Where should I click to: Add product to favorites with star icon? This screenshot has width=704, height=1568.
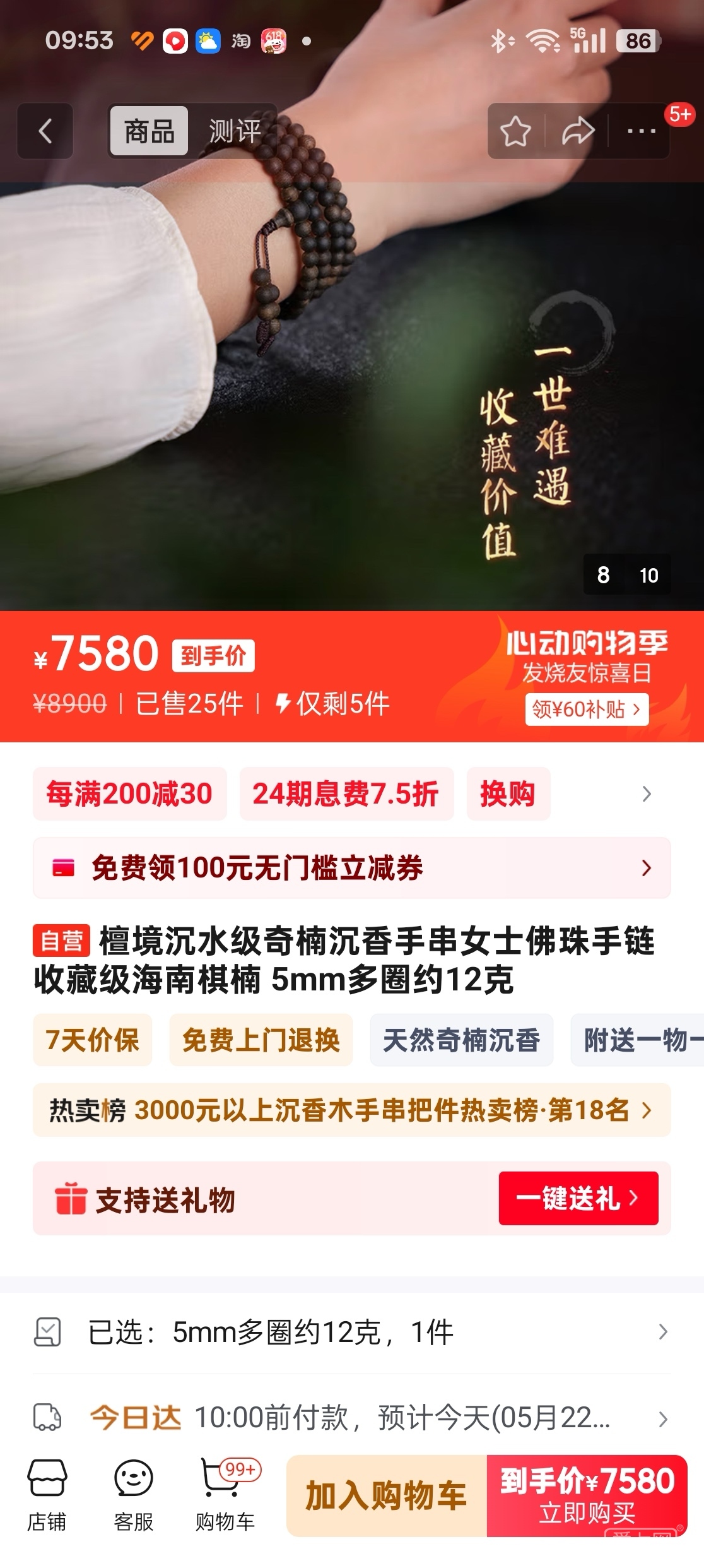[x=515, y=131]
